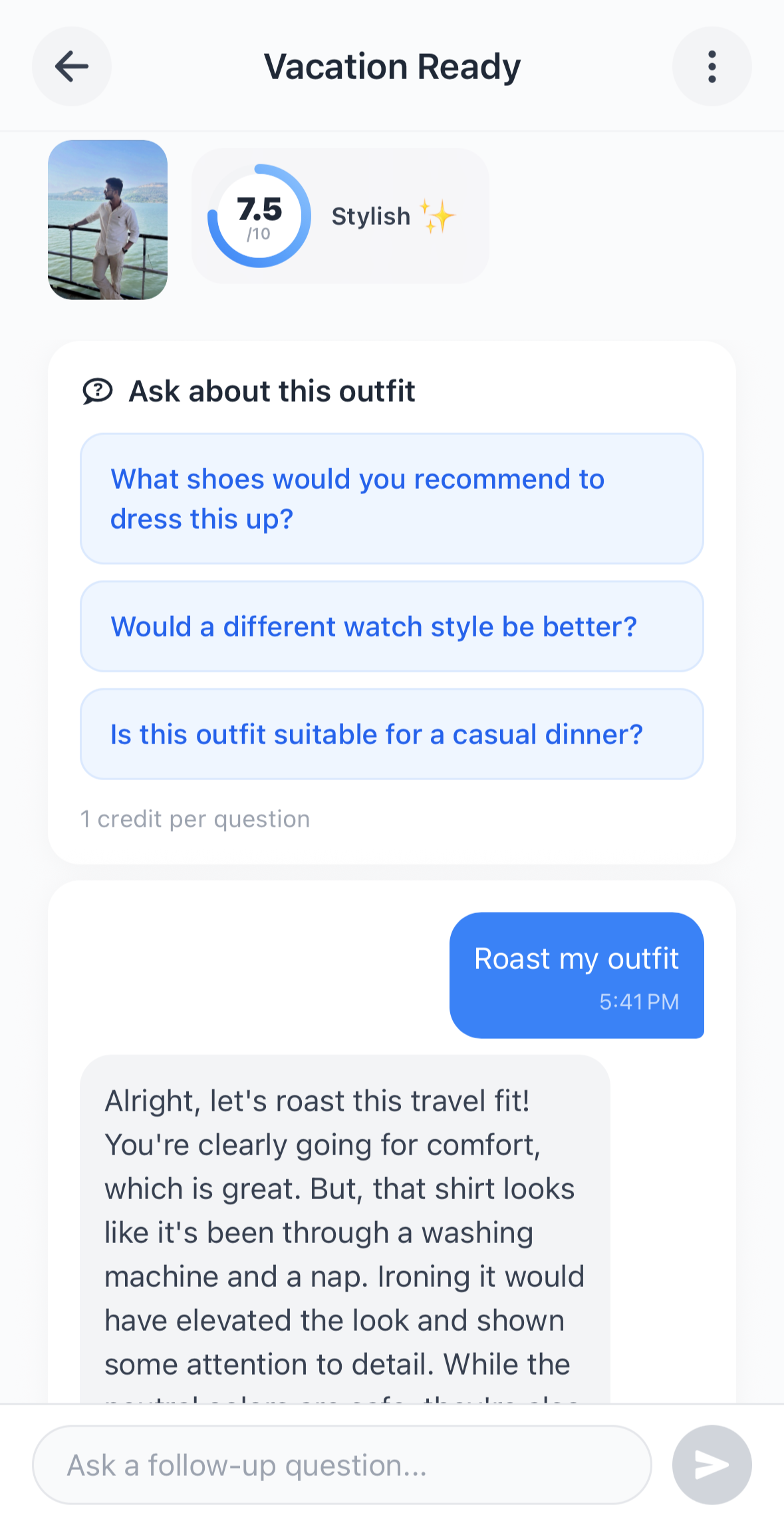
Task: Tap the 1 credit per question label
Action: pyautogui.click(x=195, y=819)
